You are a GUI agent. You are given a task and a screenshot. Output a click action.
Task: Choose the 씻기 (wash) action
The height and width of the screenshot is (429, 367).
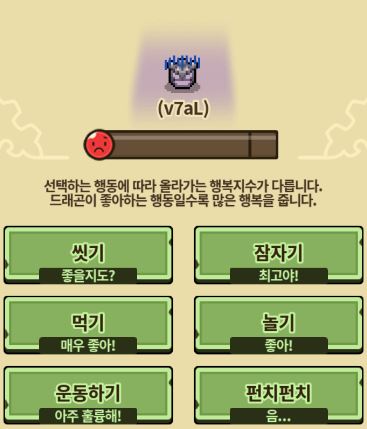[88, 255]
